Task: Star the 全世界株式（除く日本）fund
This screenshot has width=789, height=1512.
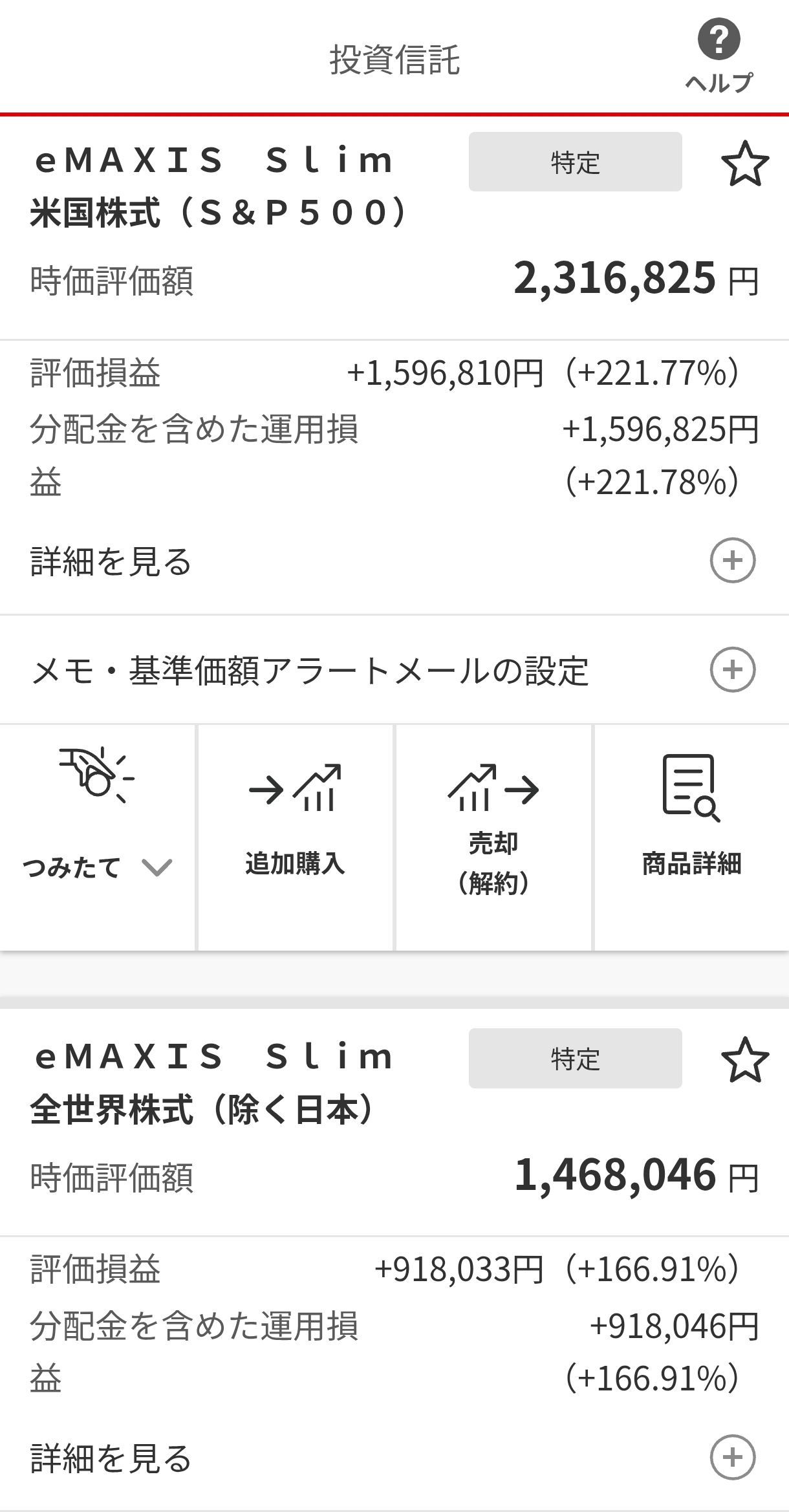Action: [744, 1059]
